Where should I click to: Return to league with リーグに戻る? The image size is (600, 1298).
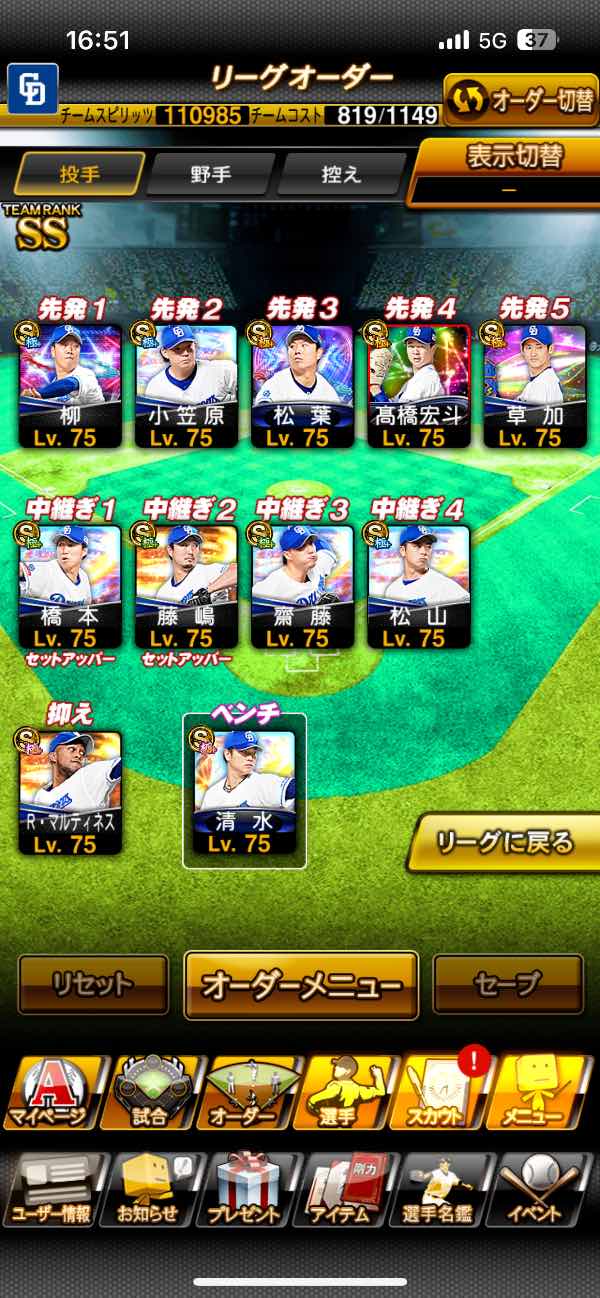tap(506, 842)
